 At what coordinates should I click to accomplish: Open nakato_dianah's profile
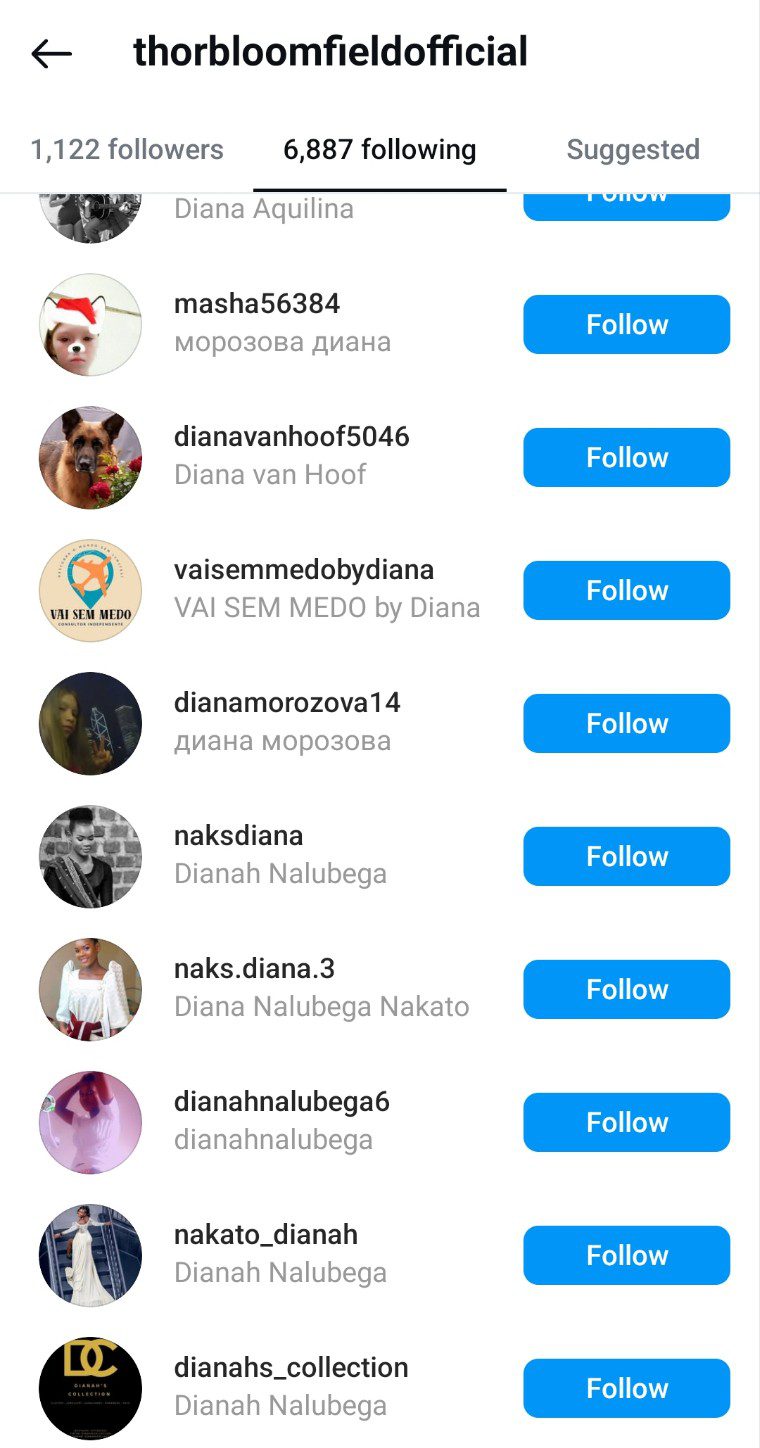click(265, 1235)
